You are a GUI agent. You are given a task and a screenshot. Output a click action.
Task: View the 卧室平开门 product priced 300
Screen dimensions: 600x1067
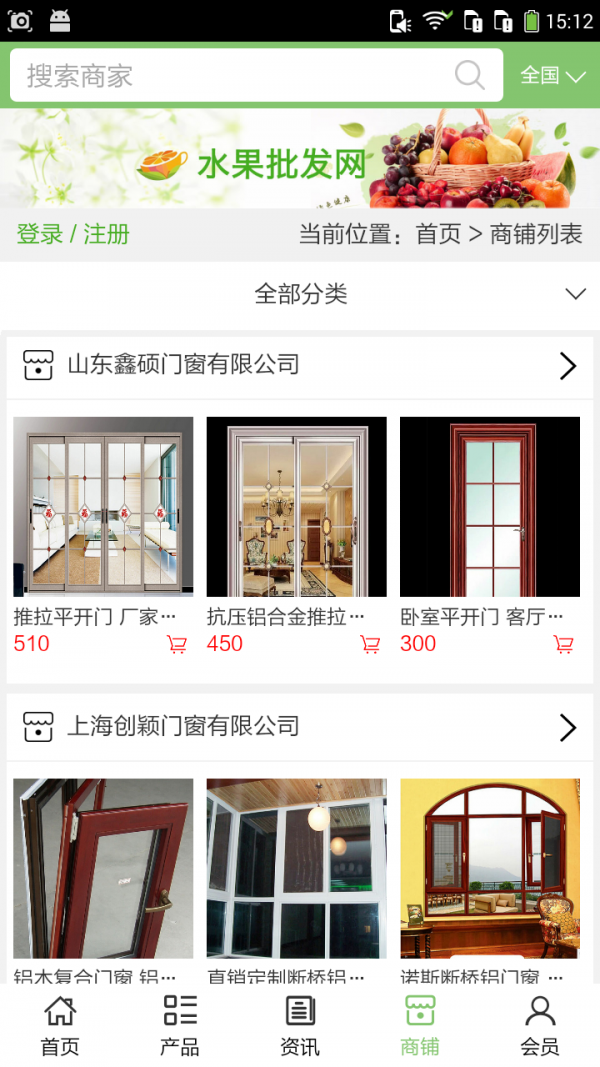point(489,507)
